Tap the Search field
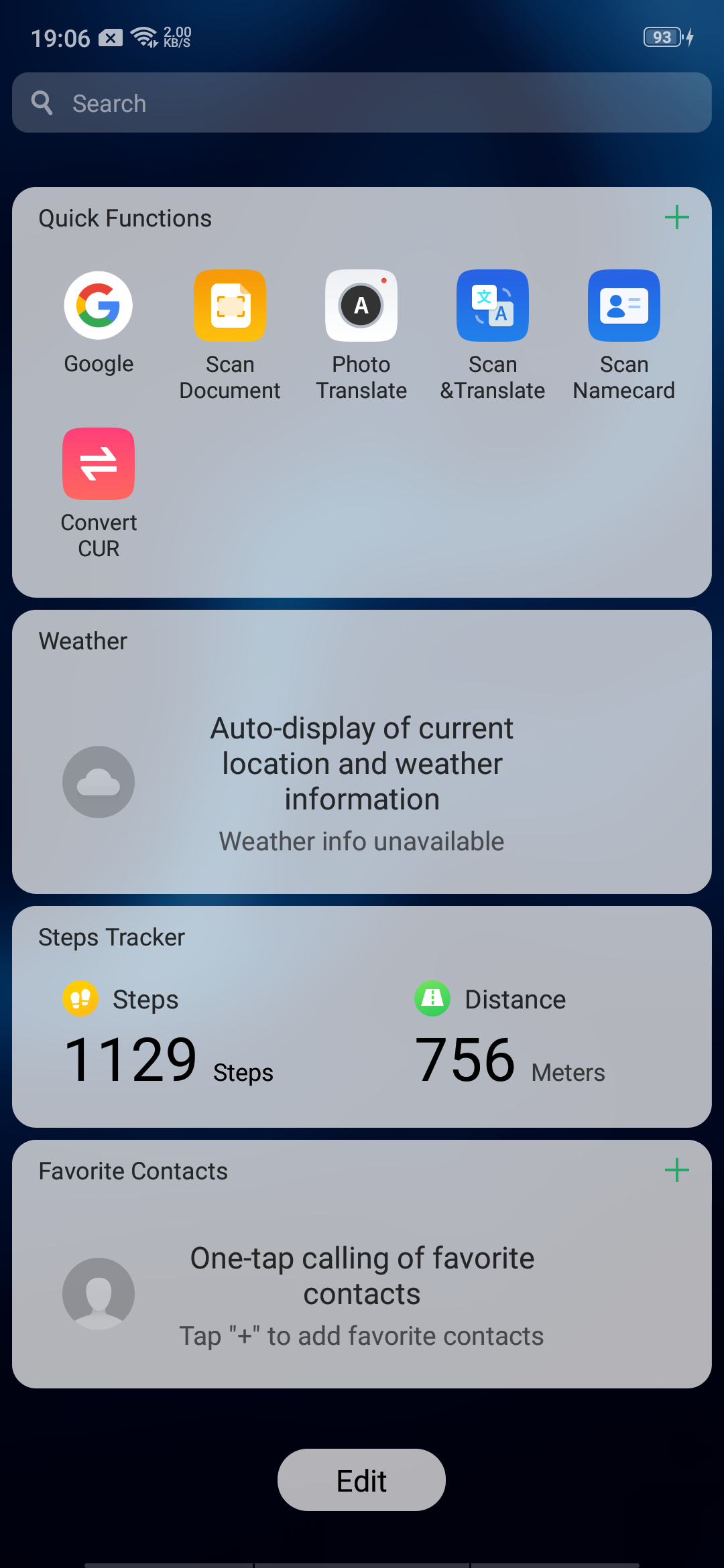 [362, 103]
